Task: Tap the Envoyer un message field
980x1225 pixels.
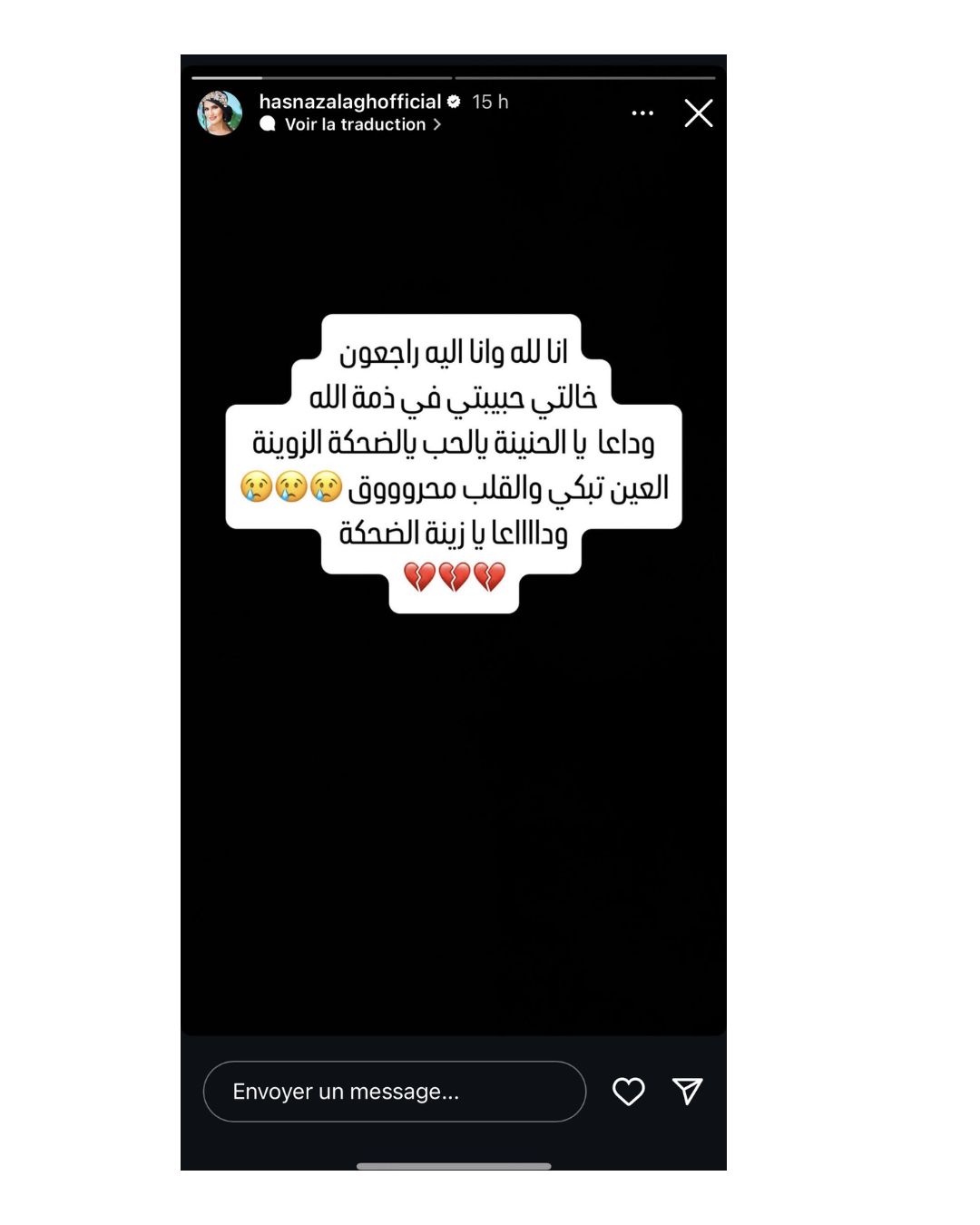Action: click(x=394, y=1091)
